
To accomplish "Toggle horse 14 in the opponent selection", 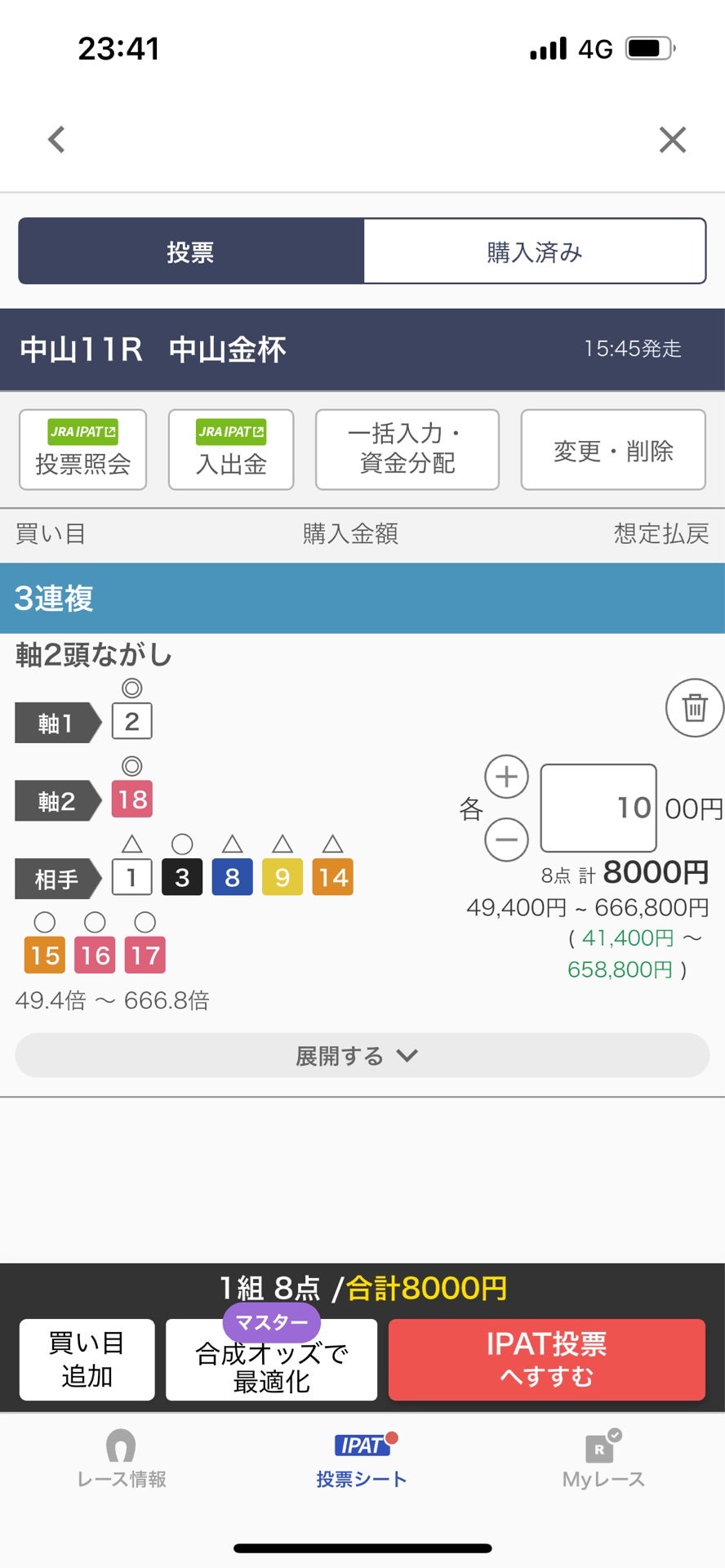I will click(x=332, y=875).
